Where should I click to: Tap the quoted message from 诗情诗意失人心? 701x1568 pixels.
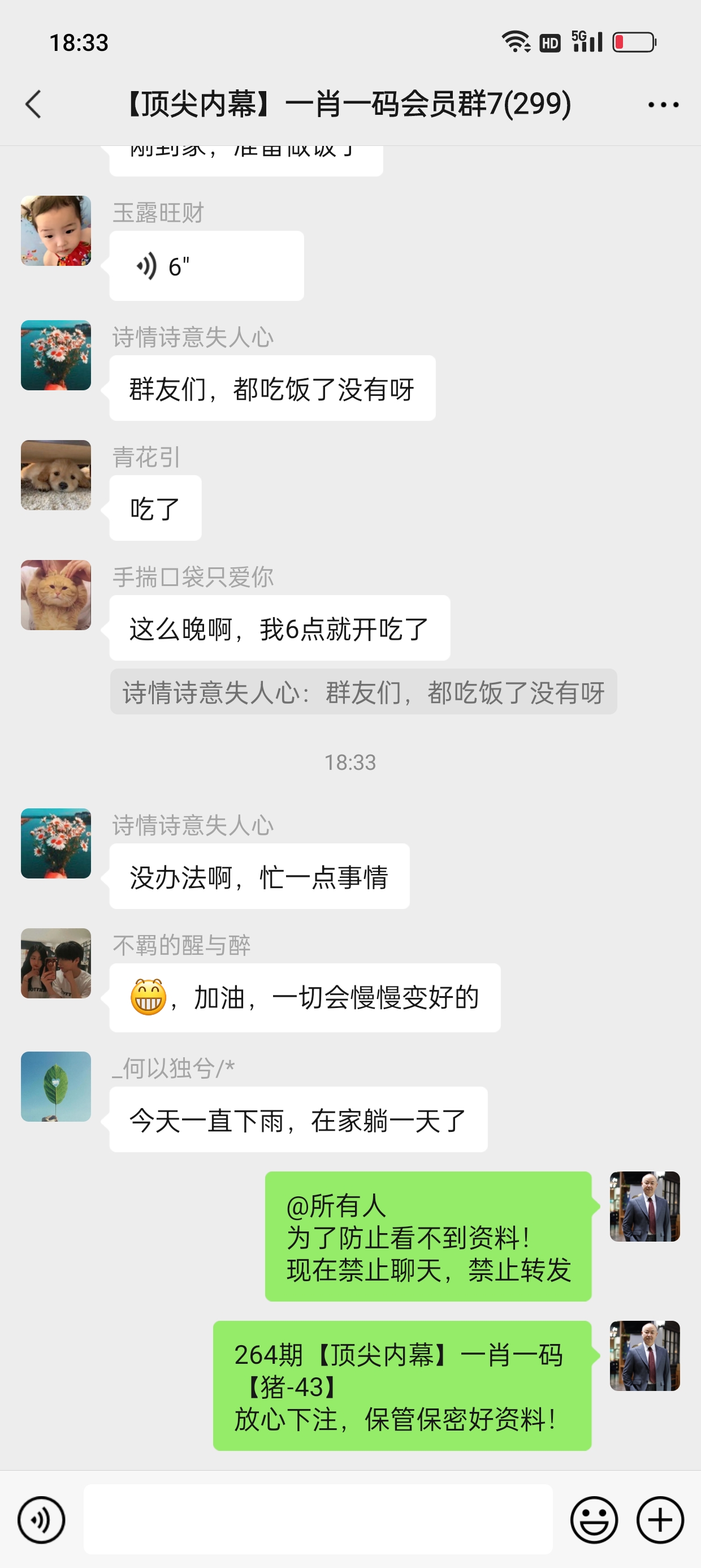[364, 692]
